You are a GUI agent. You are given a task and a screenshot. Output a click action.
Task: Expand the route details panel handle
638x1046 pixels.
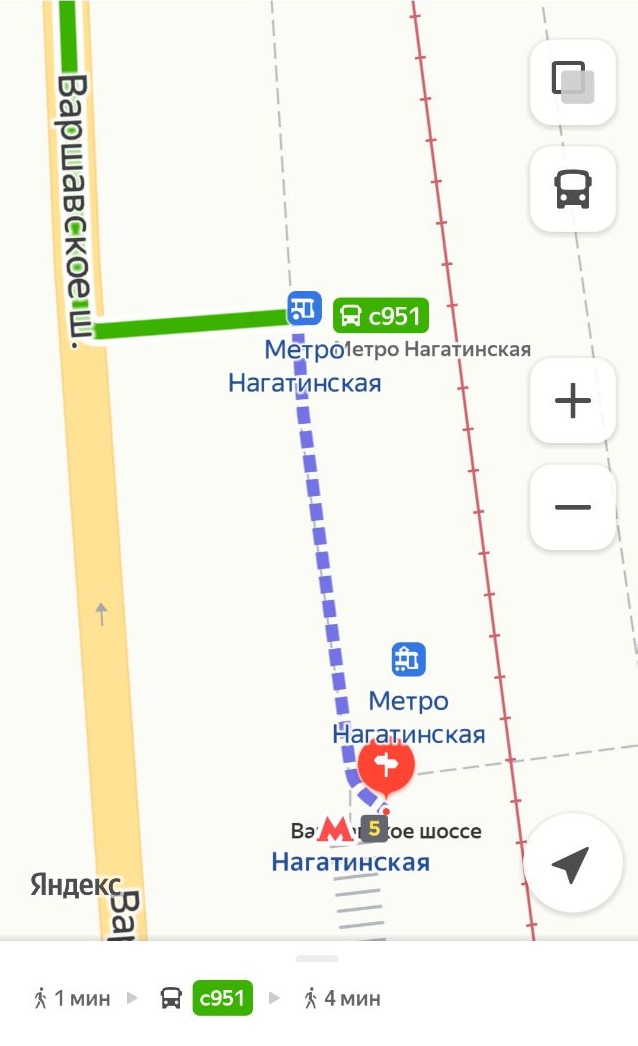[316, 959]
